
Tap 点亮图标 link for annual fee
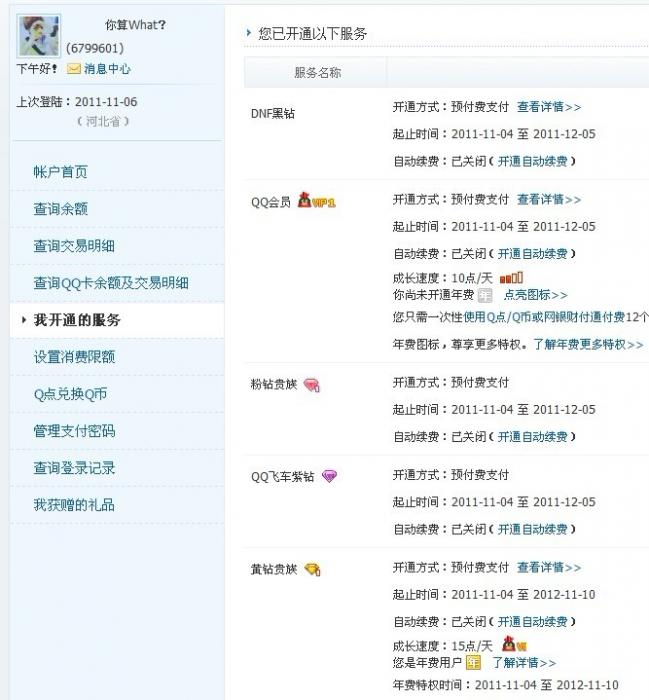534,295
